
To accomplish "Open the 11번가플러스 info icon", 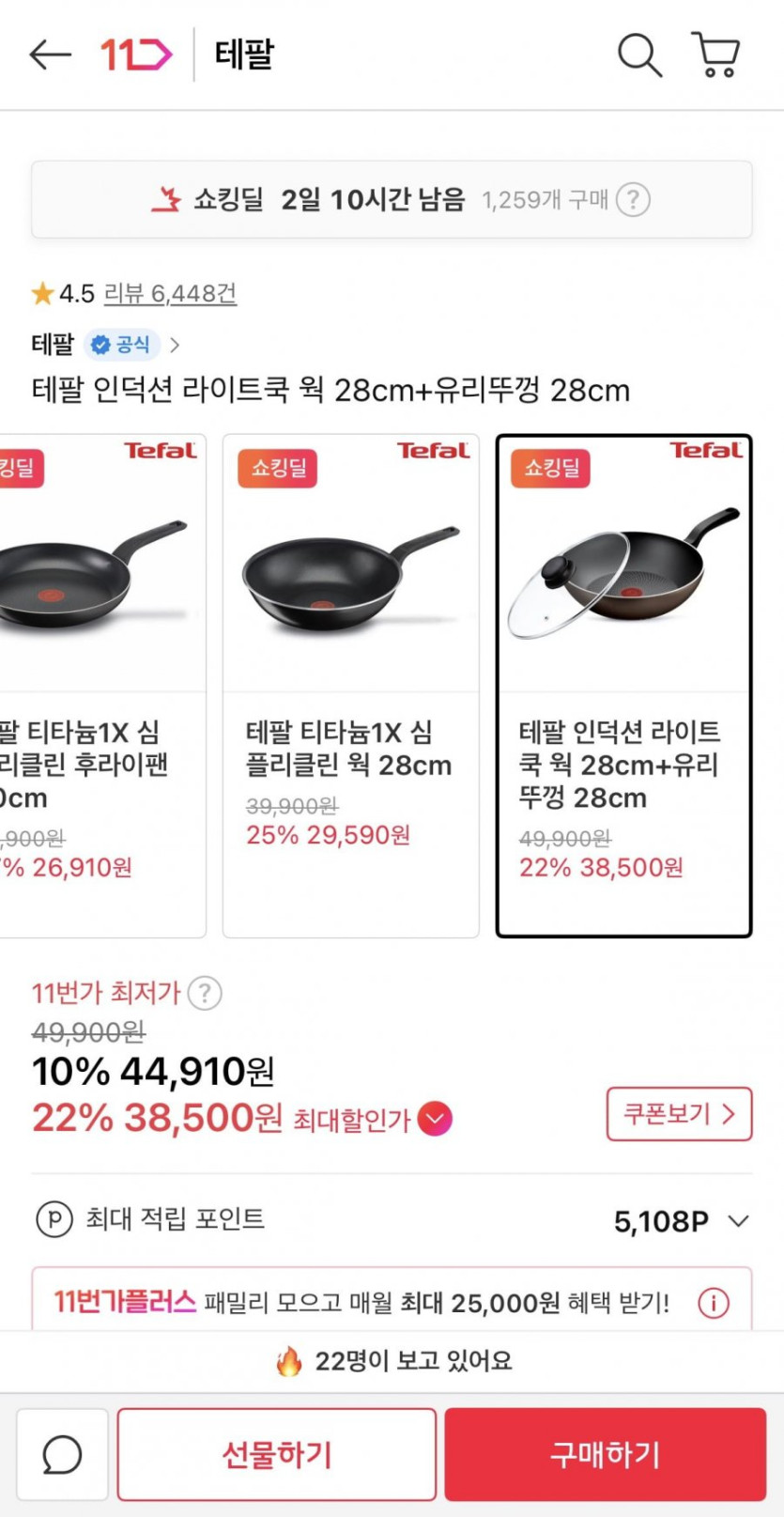I will pos(714,1304).
